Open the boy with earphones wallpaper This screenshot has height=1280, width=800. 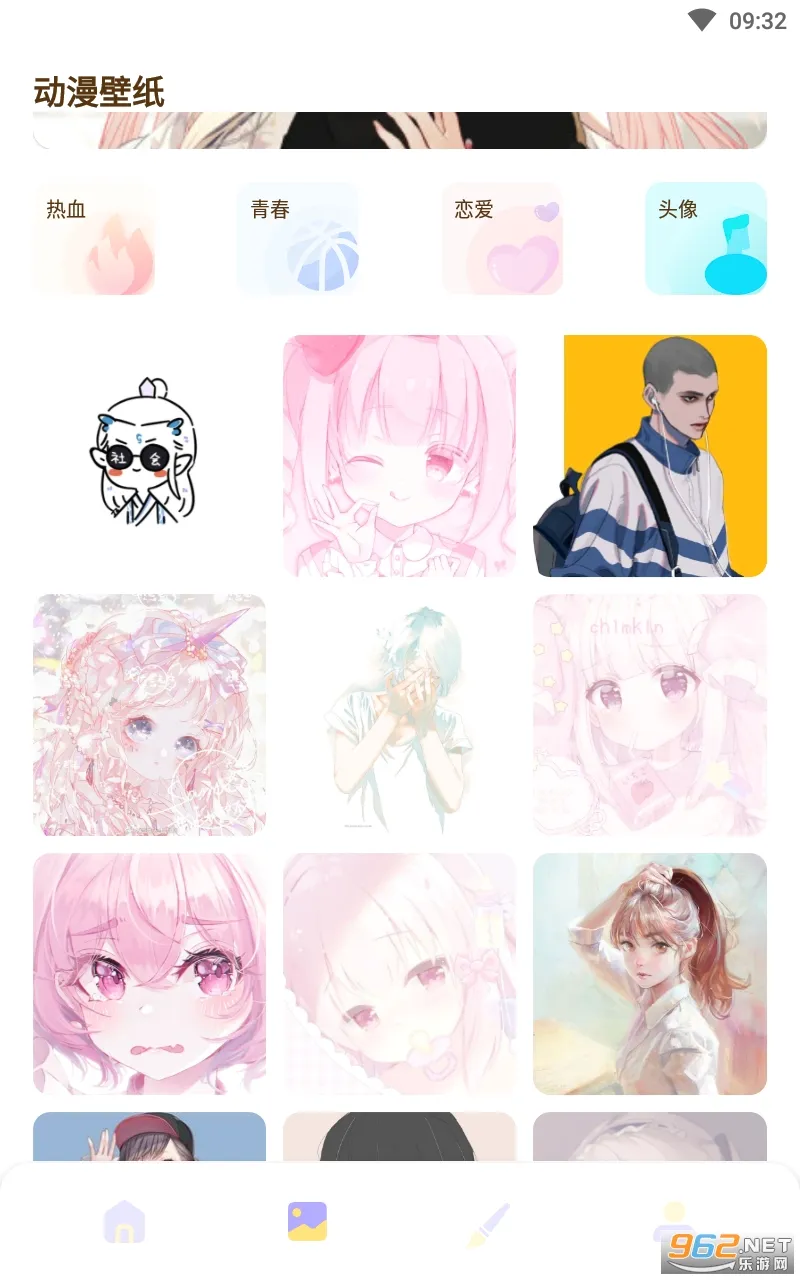tap(650, 456)
